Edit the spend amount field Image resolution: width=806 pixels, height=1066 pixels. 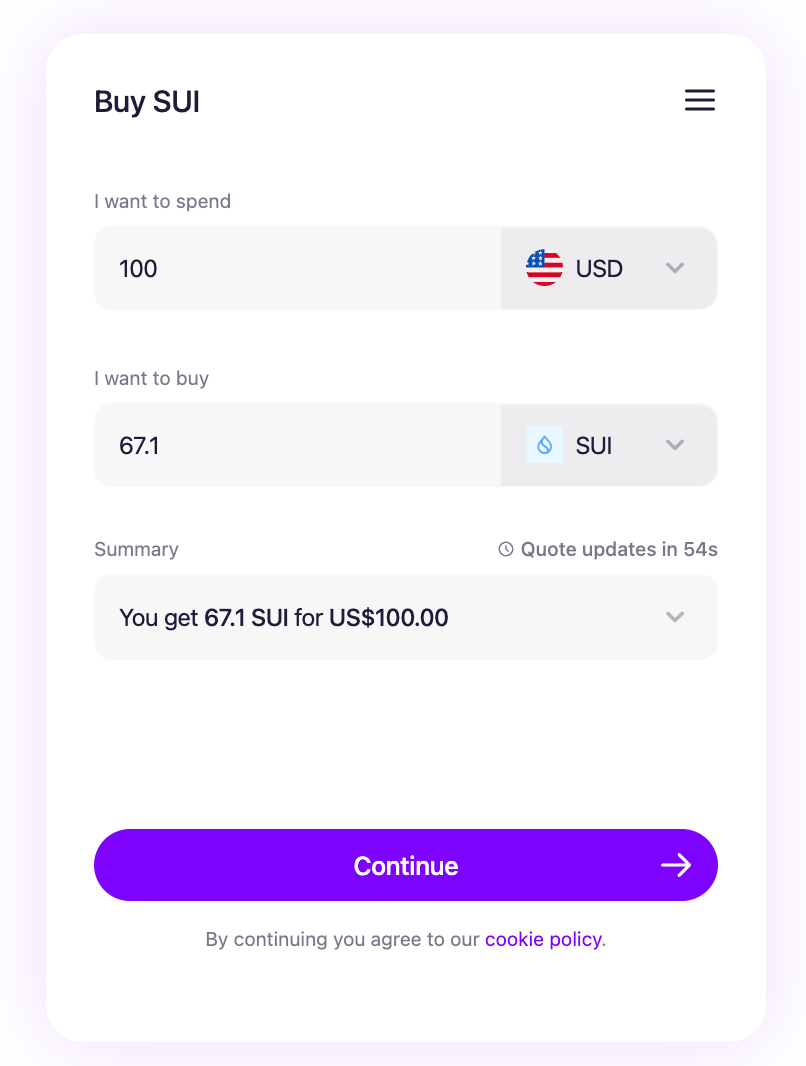pos(297,268)
